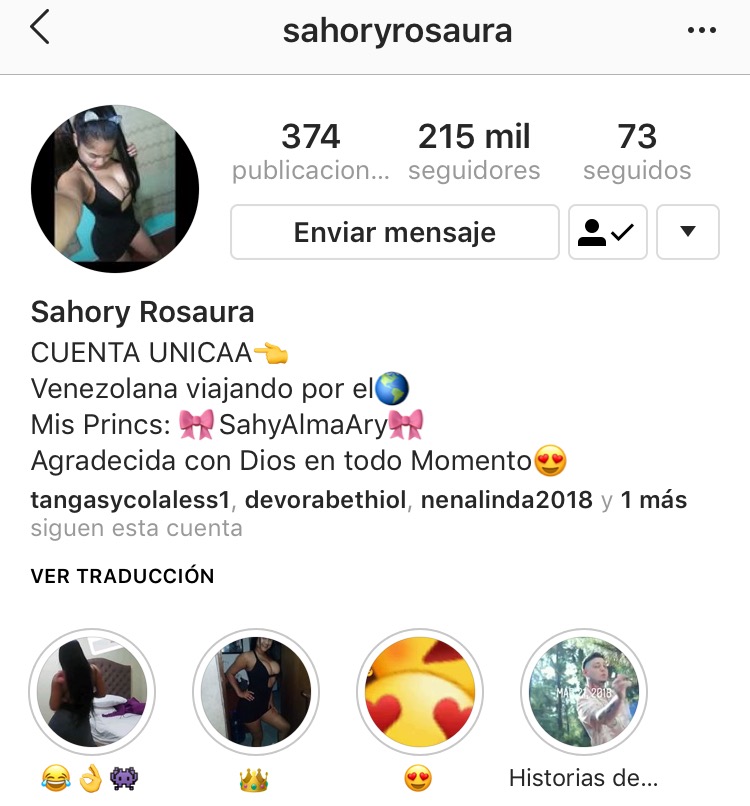Open the crown emoji story highlight
The height and width of the screenshot is (806, 750).
pyautogui.click(x=256, y=692)
